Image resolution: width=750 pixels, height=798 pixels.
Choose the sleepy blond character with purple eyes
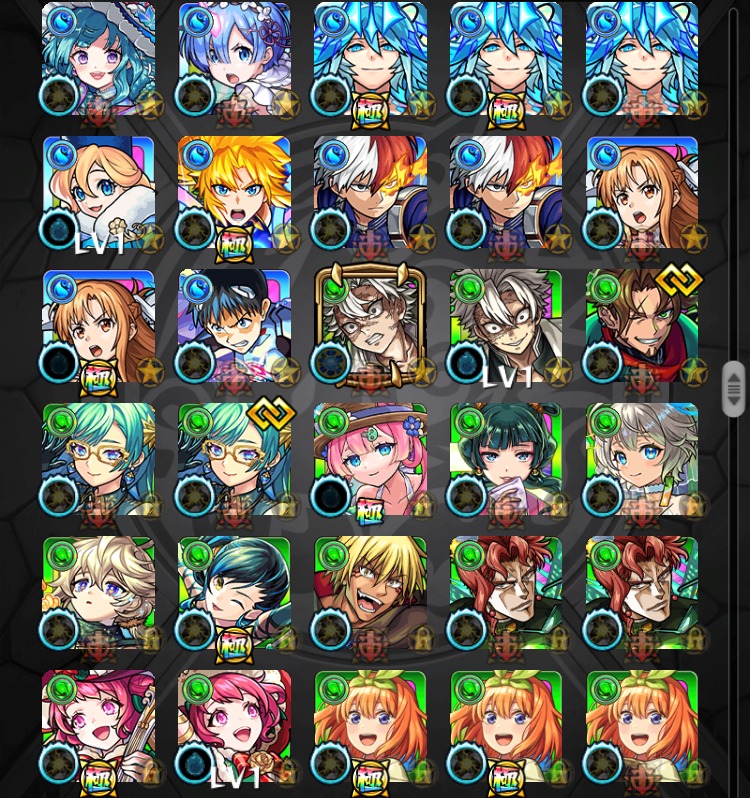point(98,594)
